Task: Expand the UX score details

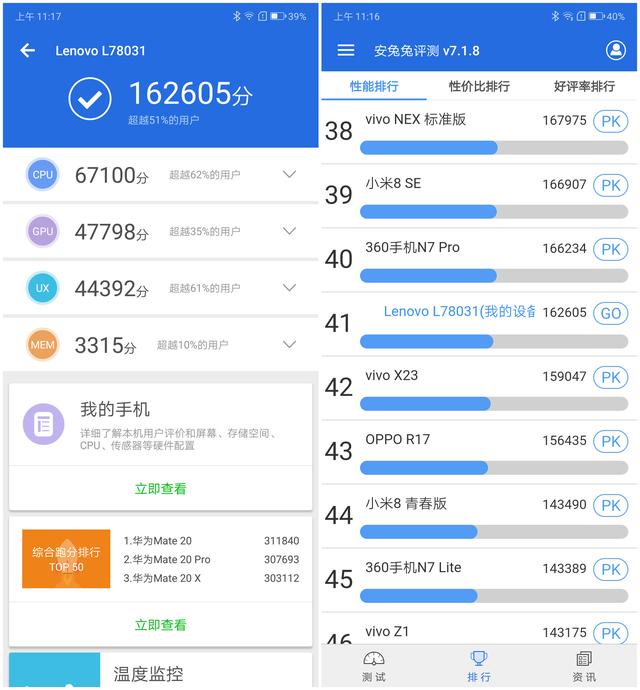Action: [289, 288]
